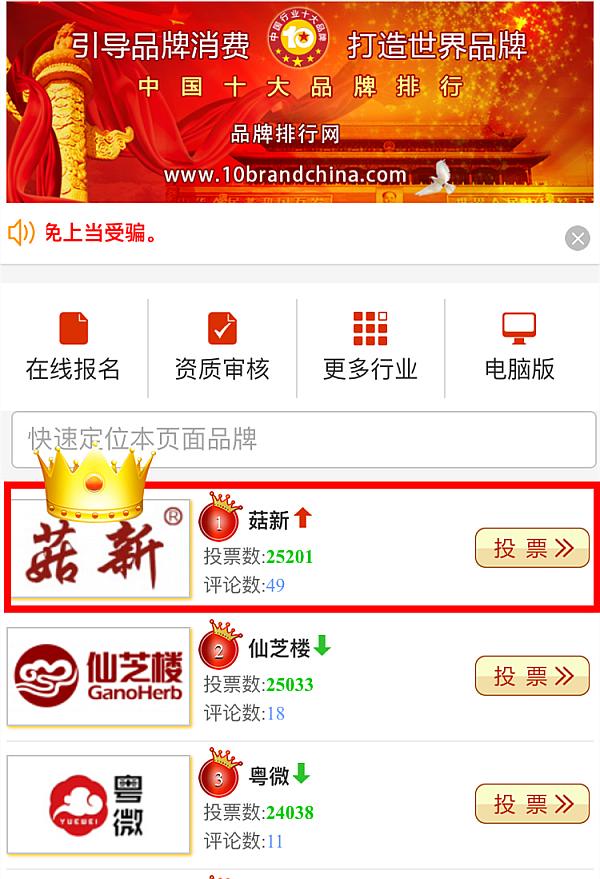
Task: Vote for 菇新 with 投票 button
Action: (x=532, y=548)
